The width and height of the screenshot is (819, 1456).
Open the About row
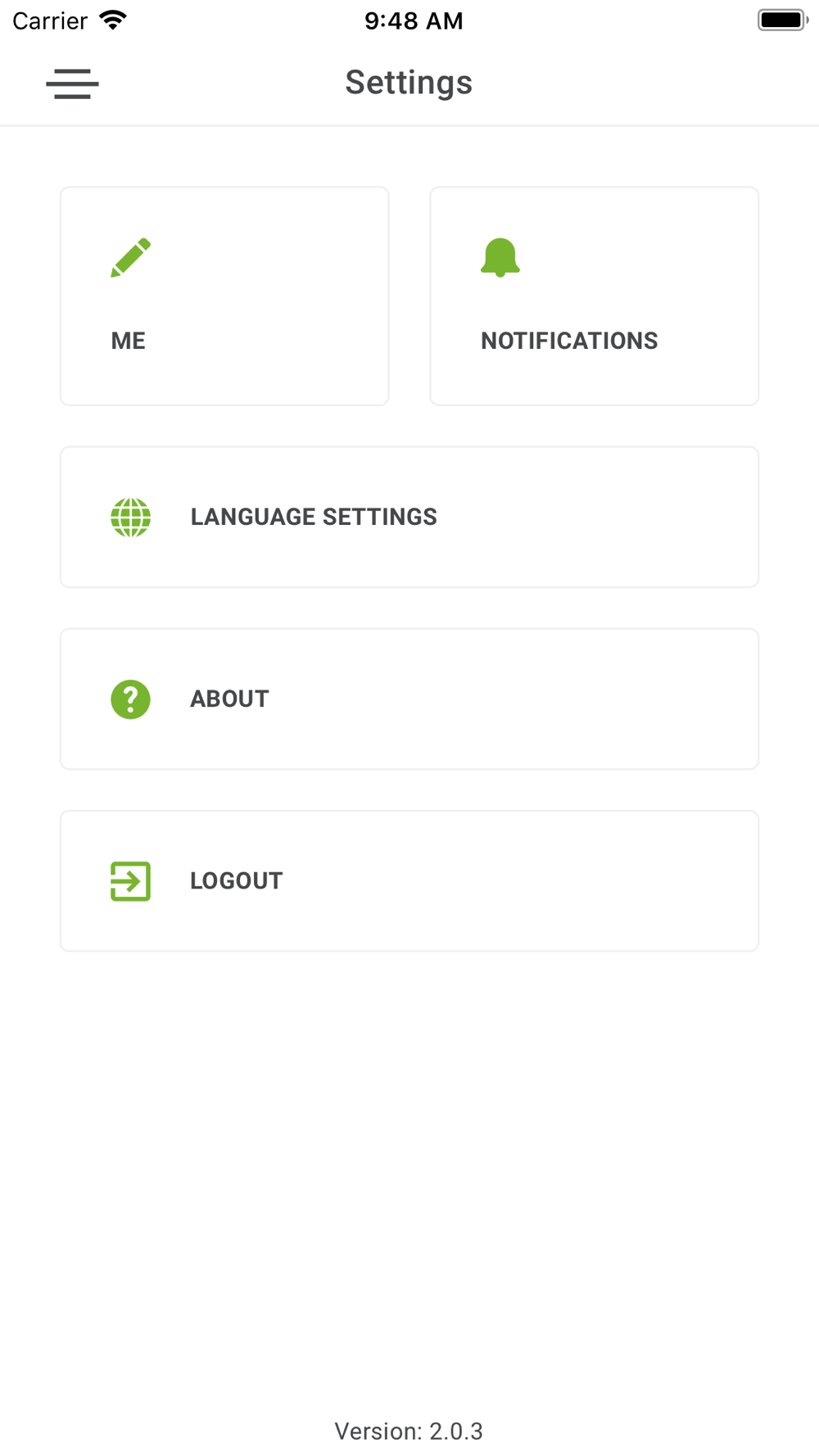click(x=409, y=699)
